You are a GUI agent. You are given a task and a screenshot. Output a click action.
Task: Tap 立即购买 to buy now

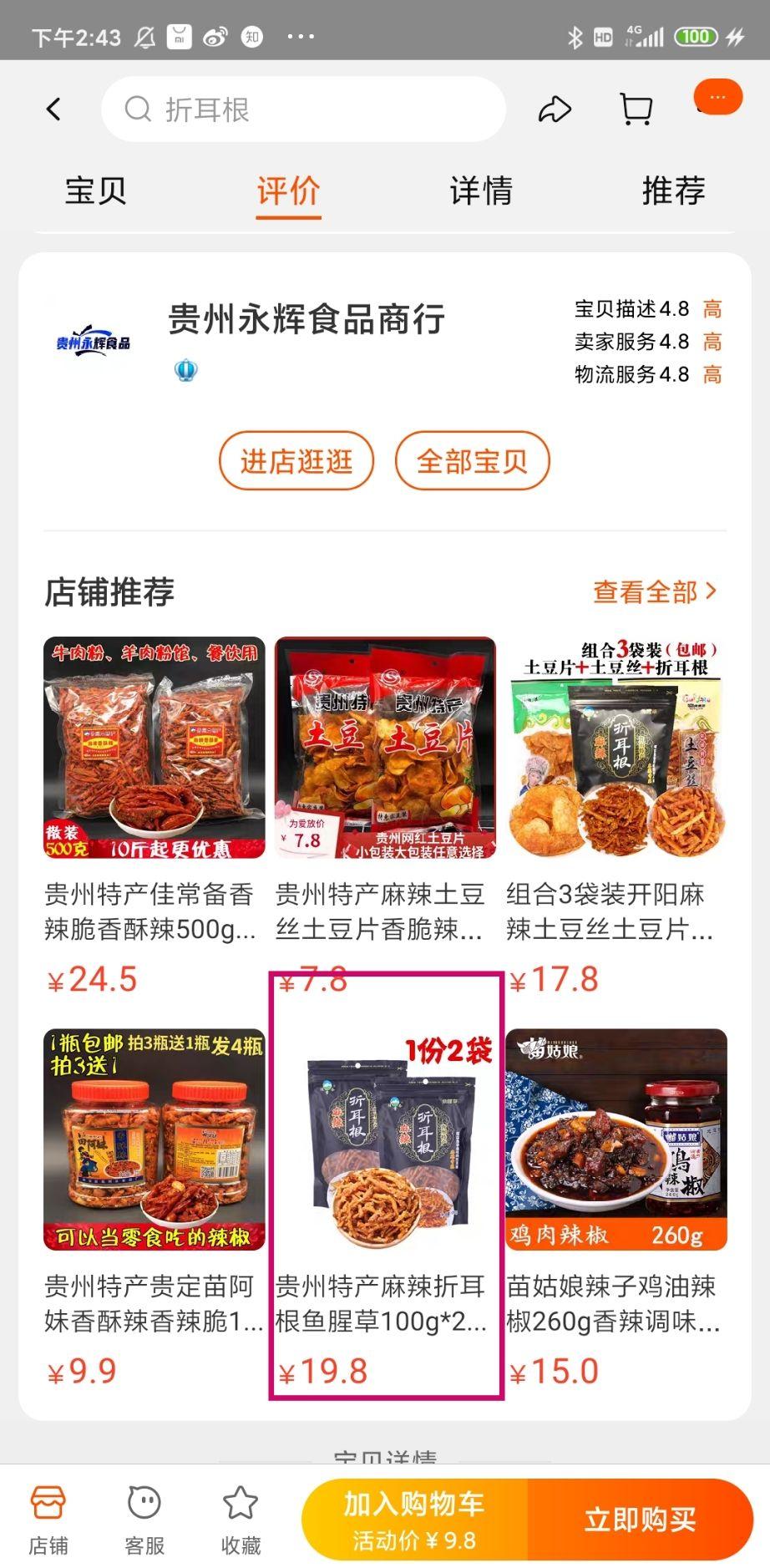640,1519
